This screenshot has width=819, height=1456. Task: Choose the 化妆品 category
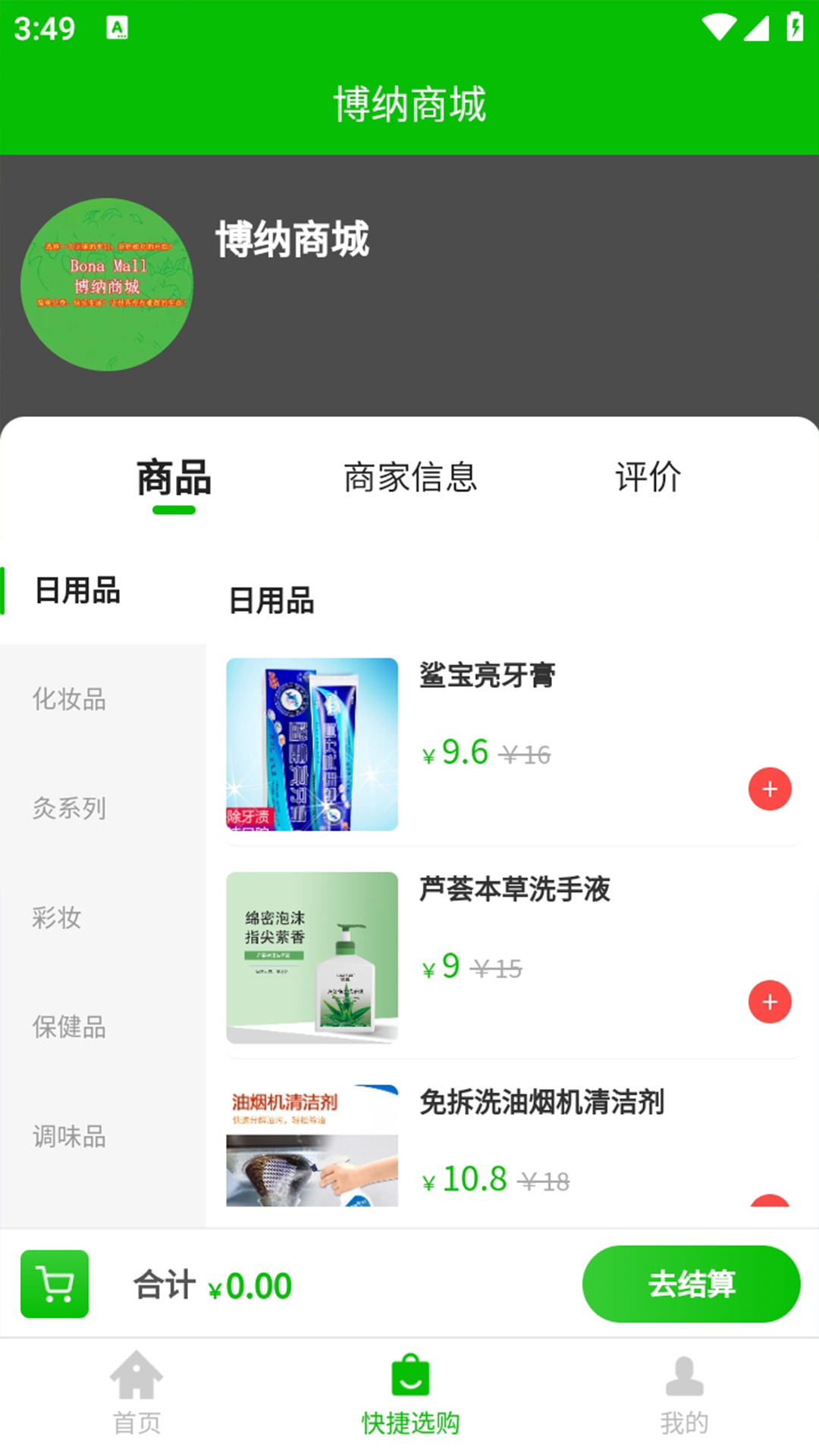pos(69,699)
